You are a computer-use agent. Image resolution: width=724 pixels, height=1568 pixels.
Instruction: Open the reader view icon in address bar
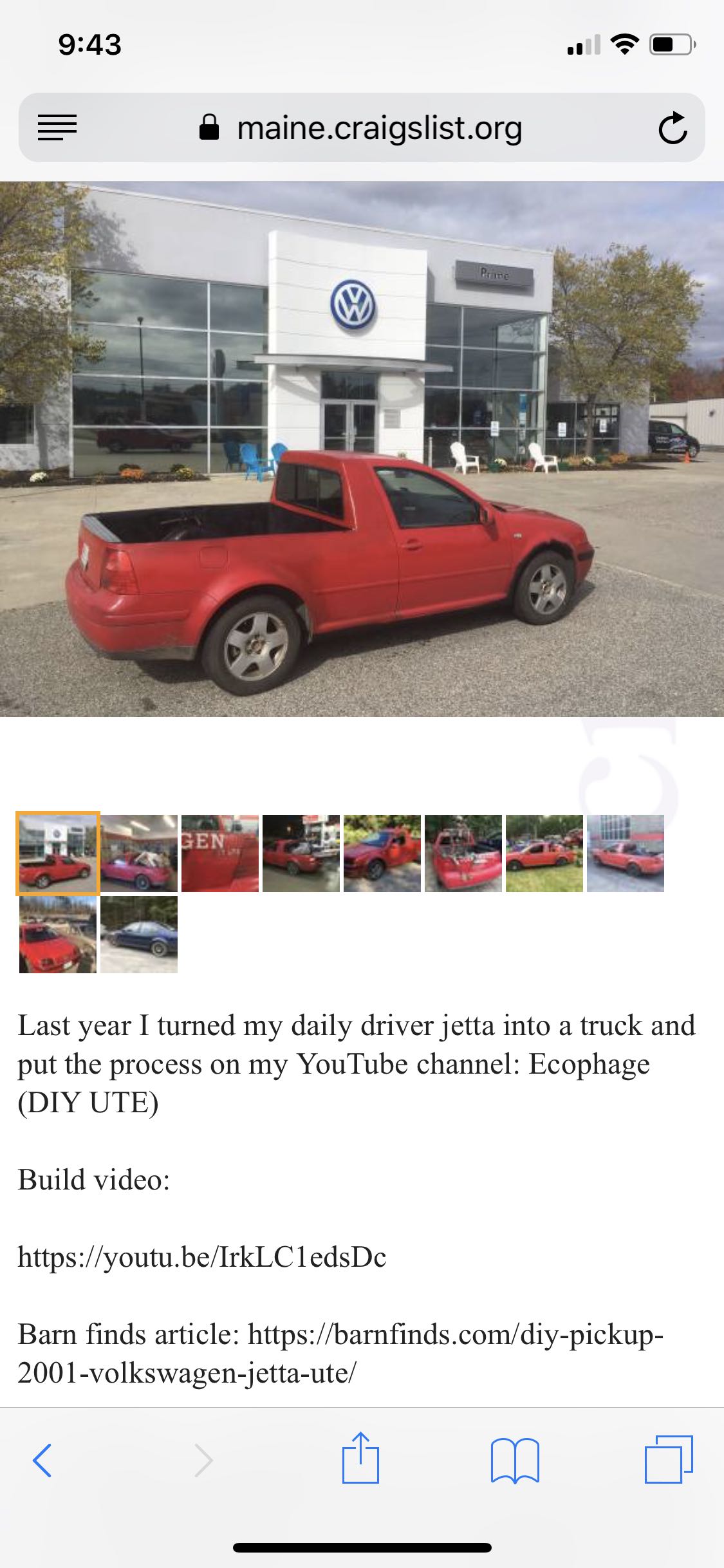point(57,127)
